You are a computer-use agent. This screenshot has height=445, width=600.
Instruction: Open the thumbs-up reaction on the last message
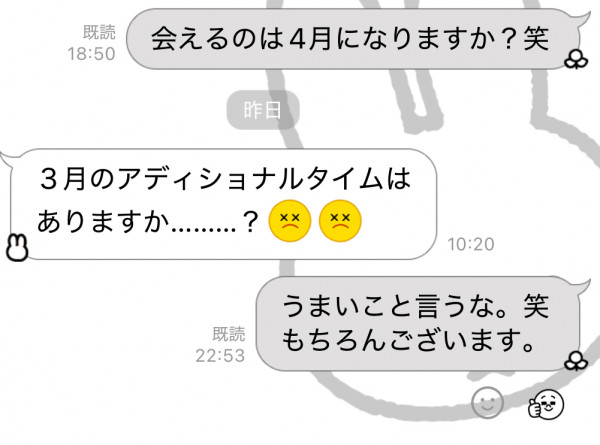(x=545, y=405)
